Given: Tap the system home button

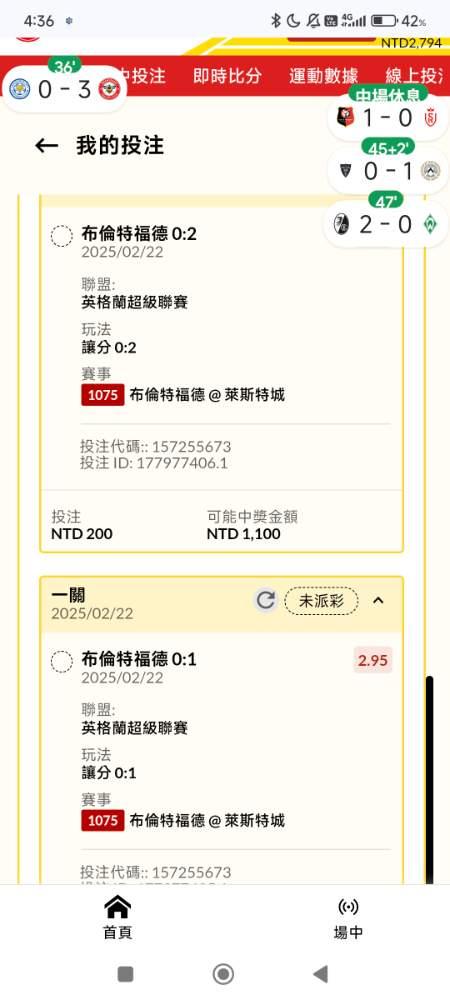Looking at the screenshot, I should pos(223,974).
